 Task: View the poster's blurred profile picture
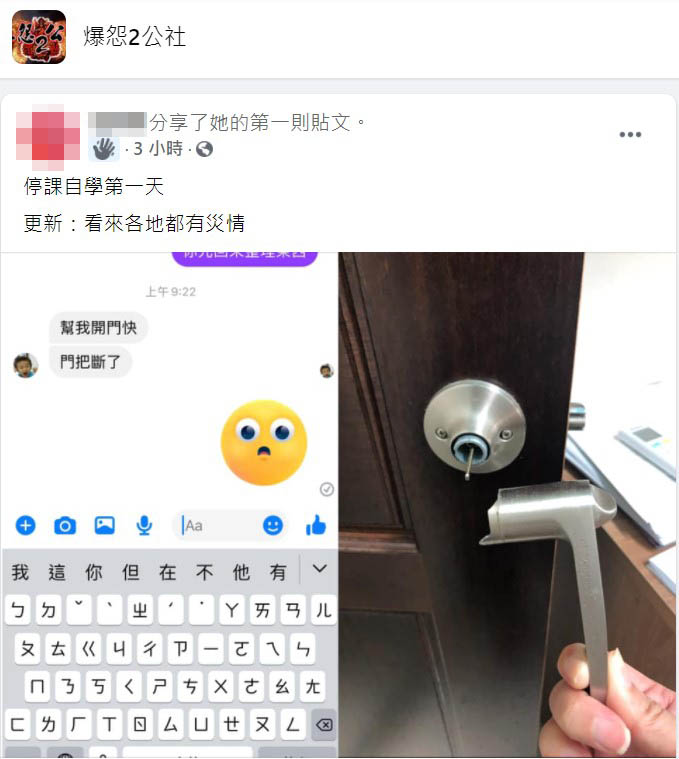click(x=46, y=136)
